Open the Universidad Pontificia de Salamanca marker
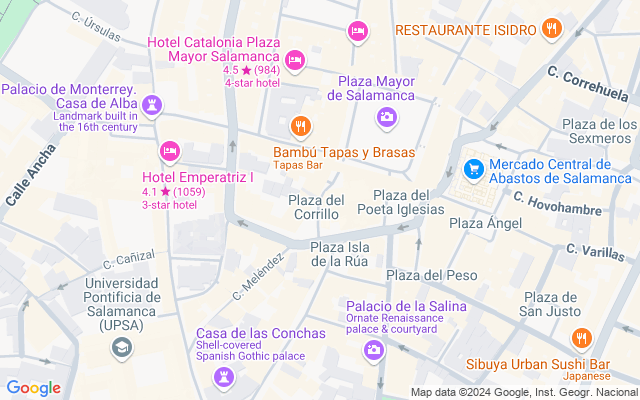This screenshot has width=640, height=400. click(122, 348)
